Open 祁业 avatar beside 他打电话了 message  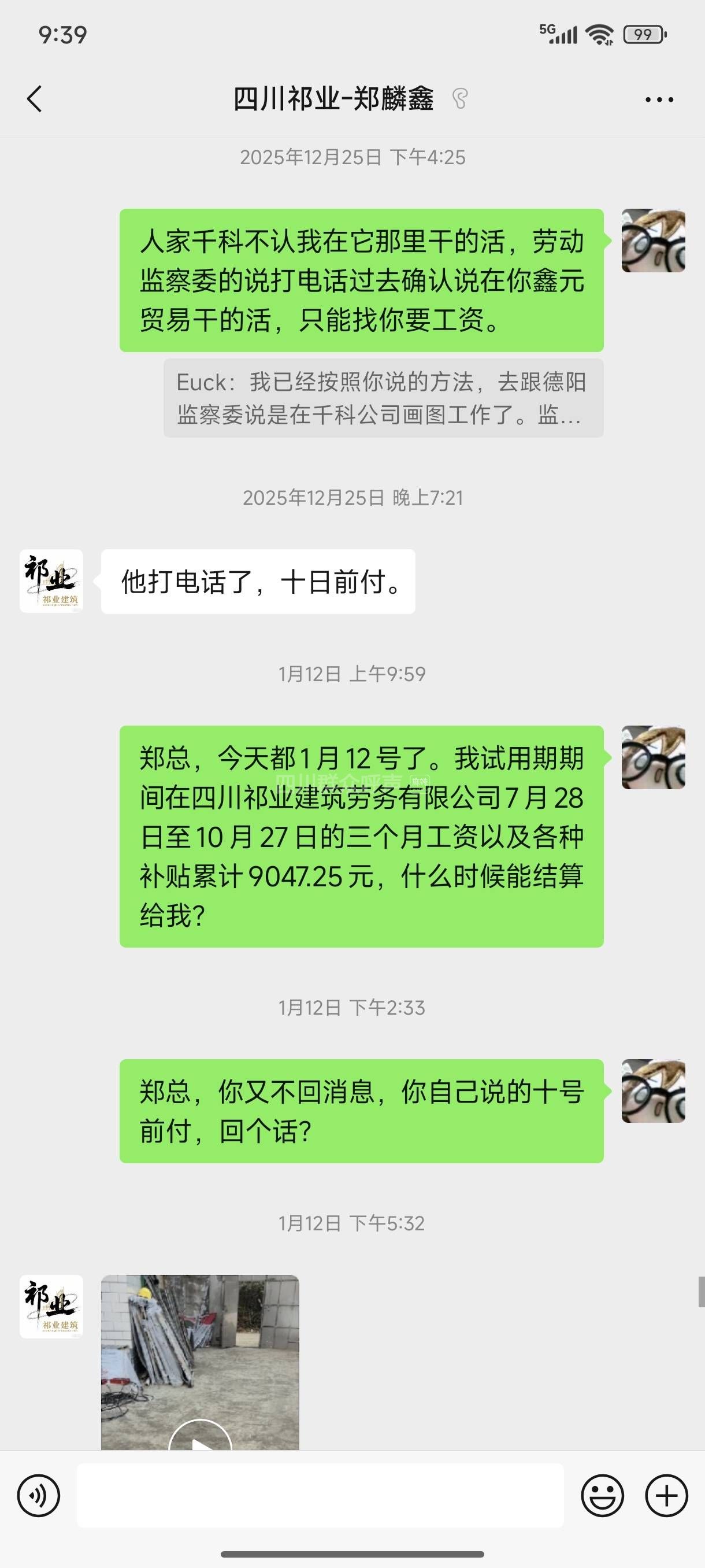coord(51,581)
